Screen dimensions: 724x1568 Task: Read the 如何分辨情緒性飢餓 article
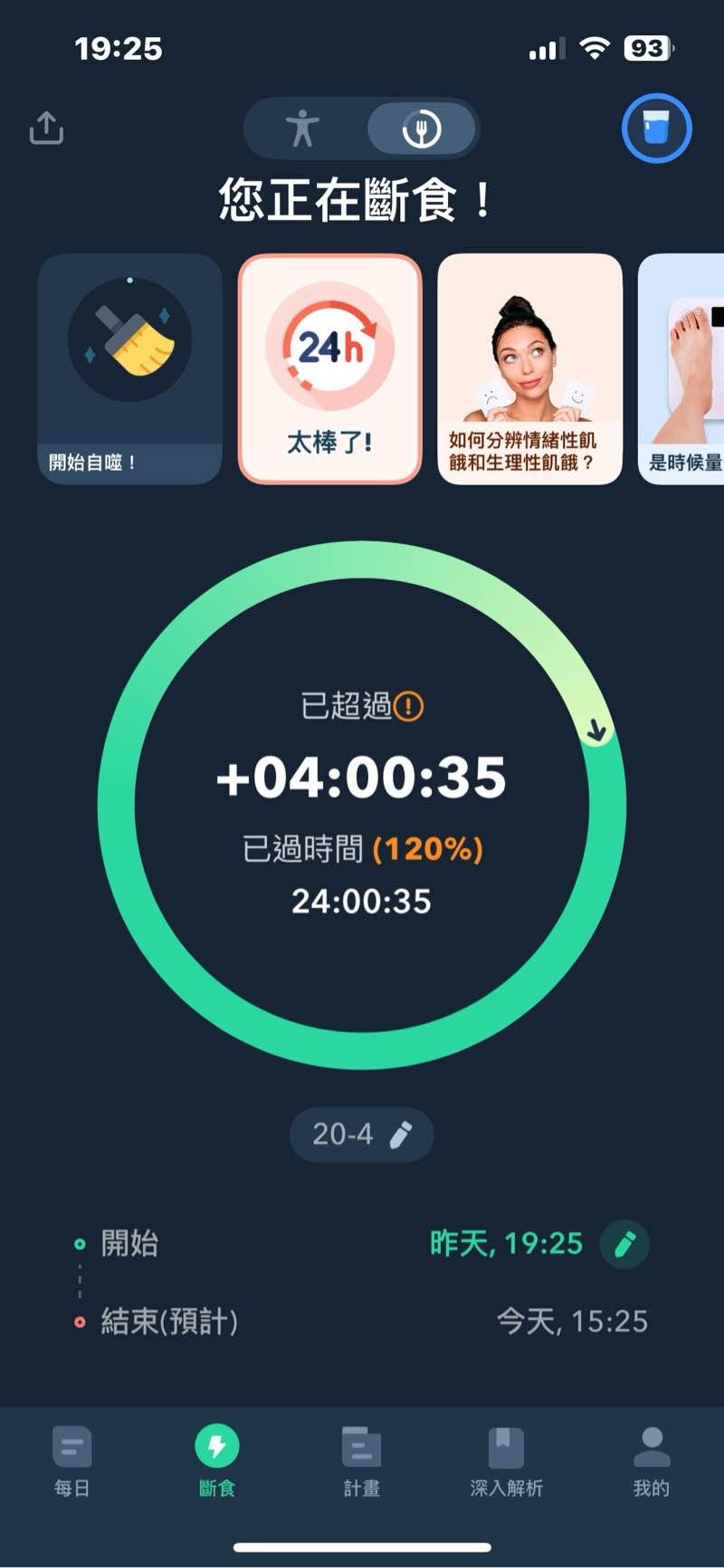(529, 368)
